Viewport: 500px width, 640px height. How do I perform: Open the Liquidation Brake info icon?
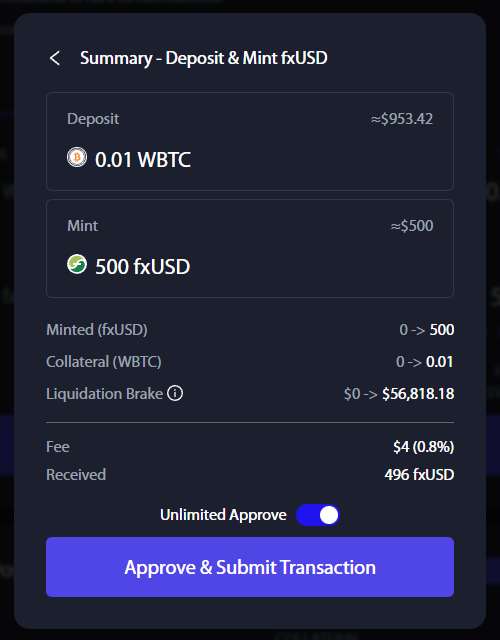175,393
